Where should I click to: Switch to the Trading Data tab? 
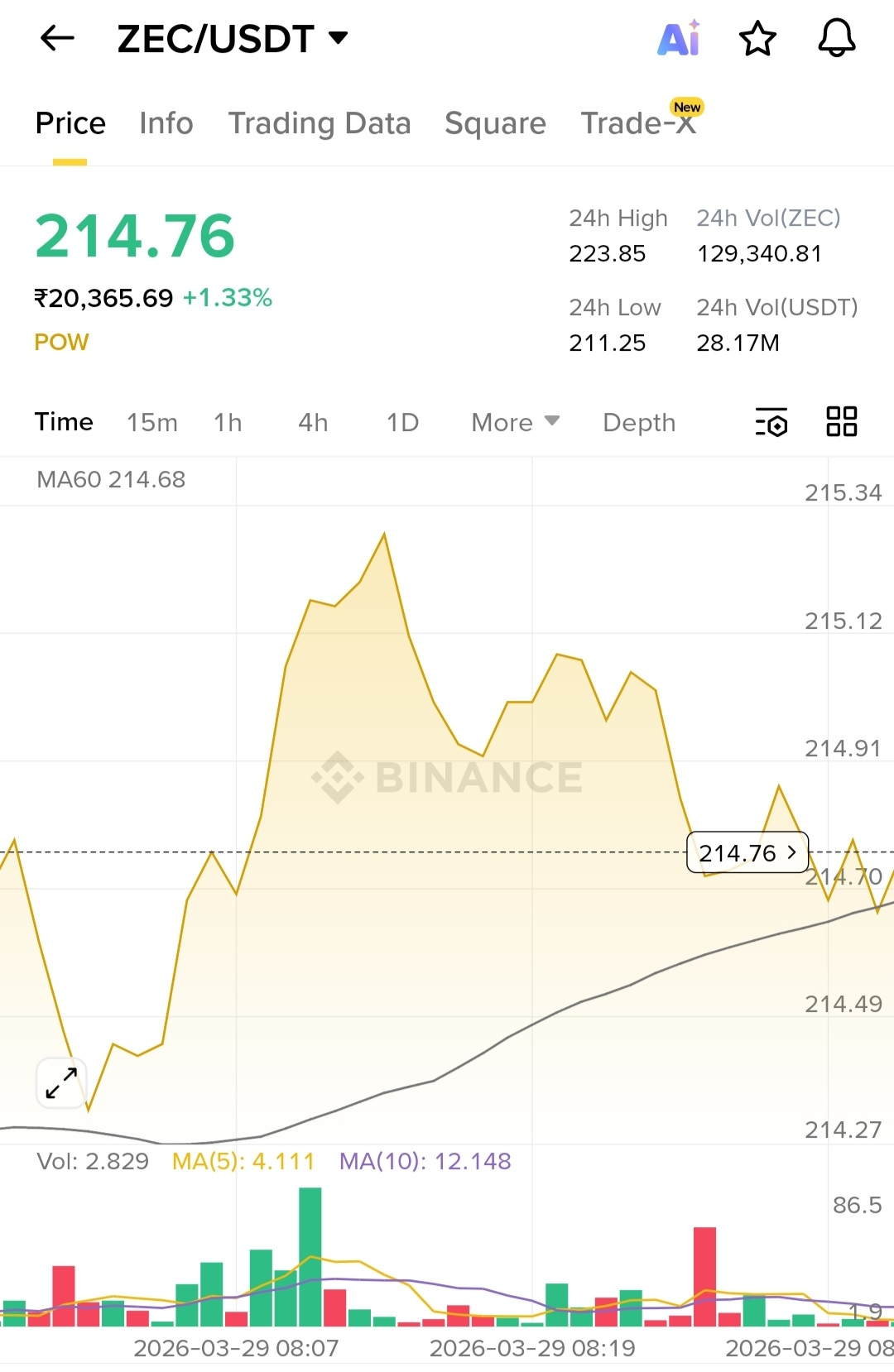tap(320, 123)
